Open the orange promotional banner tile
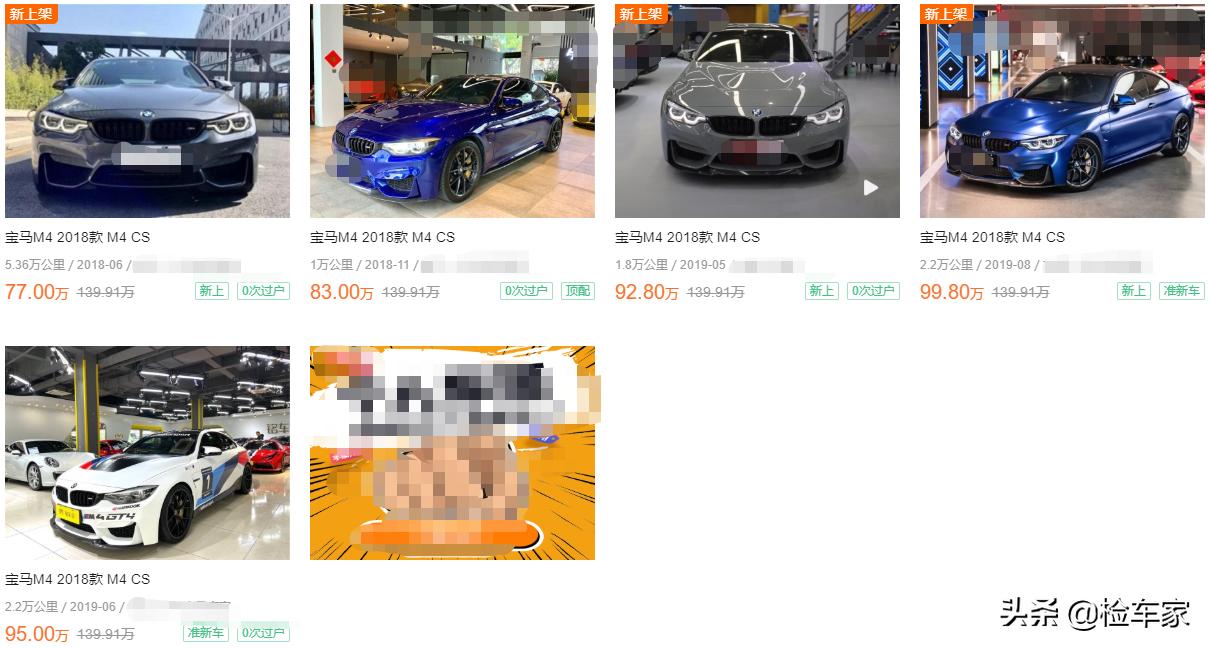This screenshot has width=1210, height=648. 452,453
